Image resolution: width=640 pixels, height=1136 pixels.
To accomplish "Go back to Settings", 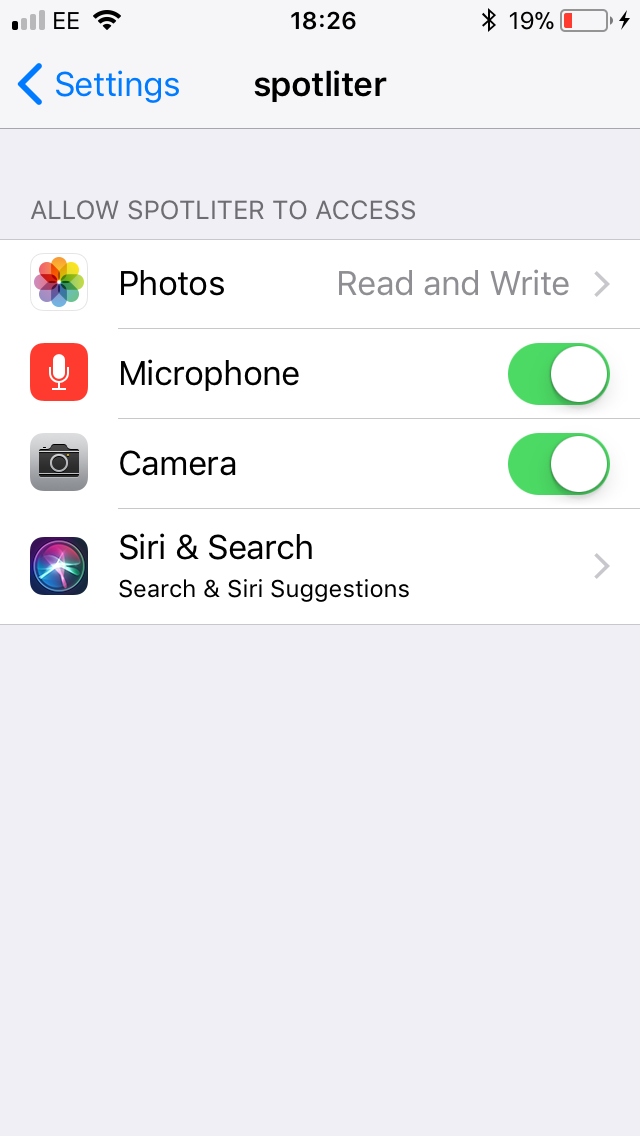I will tap(98, 85).
